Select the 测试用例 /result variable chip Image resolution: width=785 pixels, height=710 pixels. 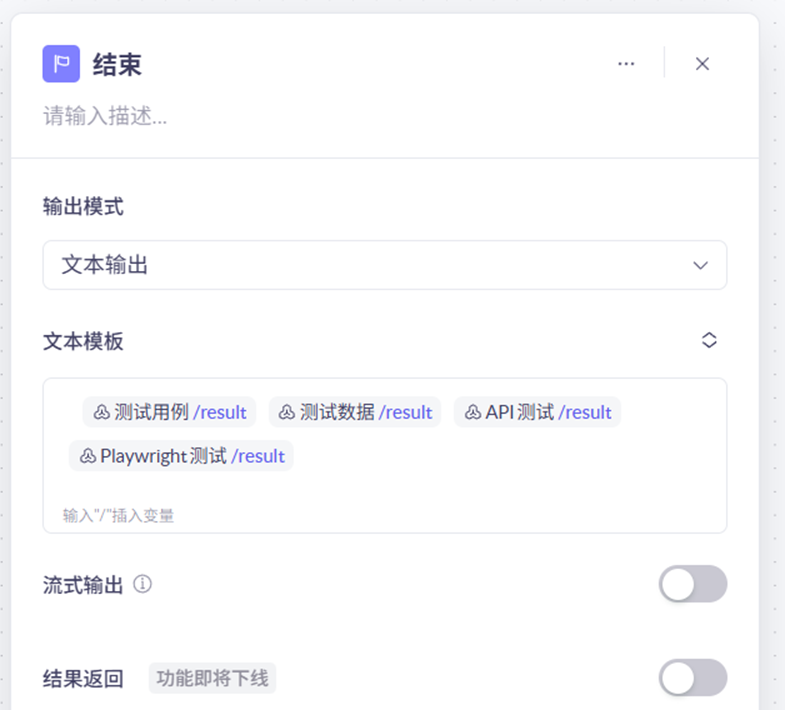(x=170, y=412)
